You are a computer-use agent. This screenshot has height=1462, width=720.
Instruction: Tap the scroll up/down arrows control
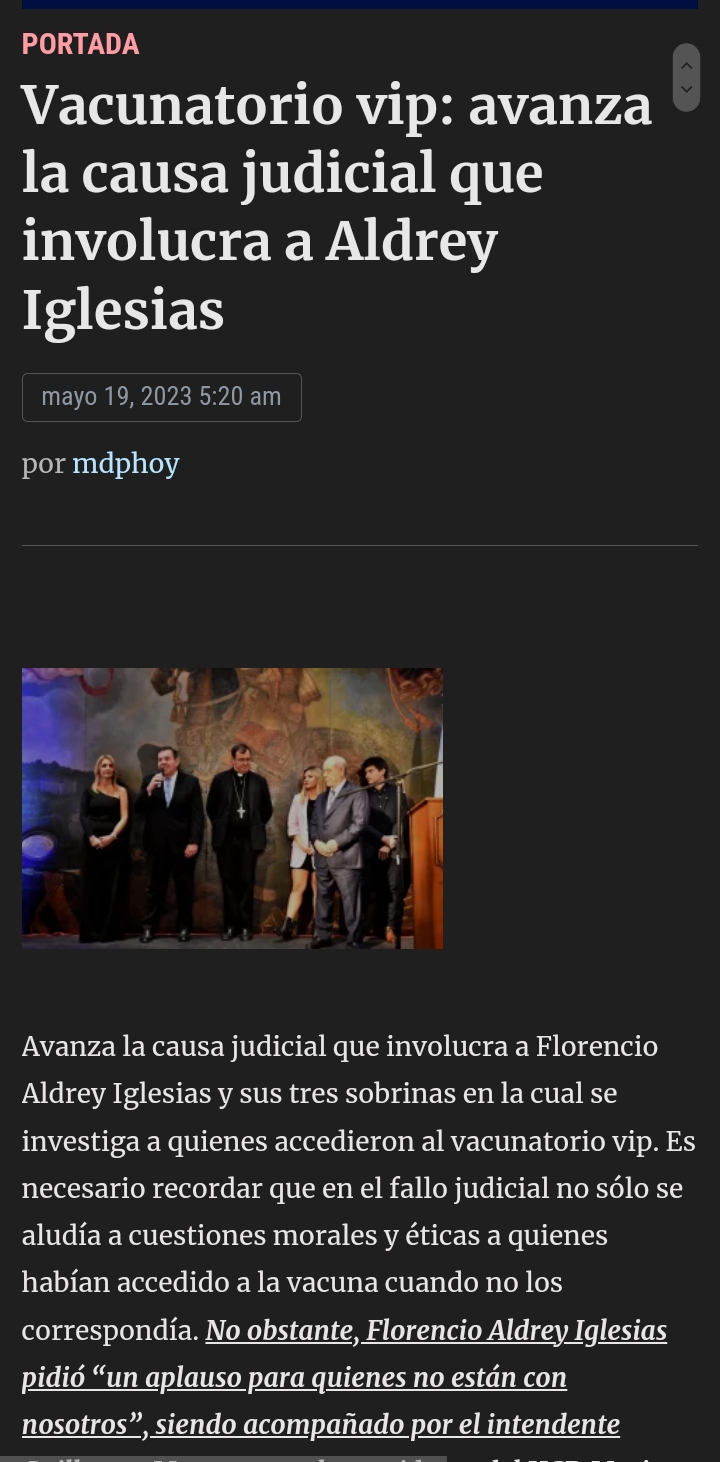(686, 77)
